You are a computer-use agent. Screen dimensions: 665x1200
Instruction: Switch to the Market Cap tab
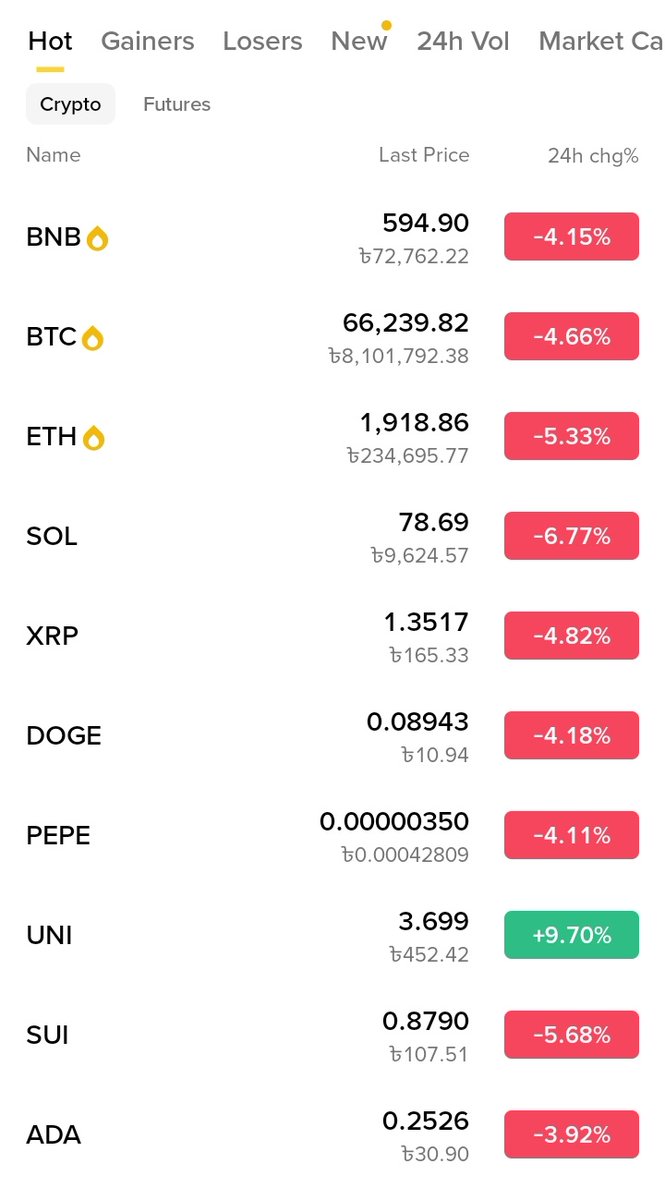(x=600, y=41)
